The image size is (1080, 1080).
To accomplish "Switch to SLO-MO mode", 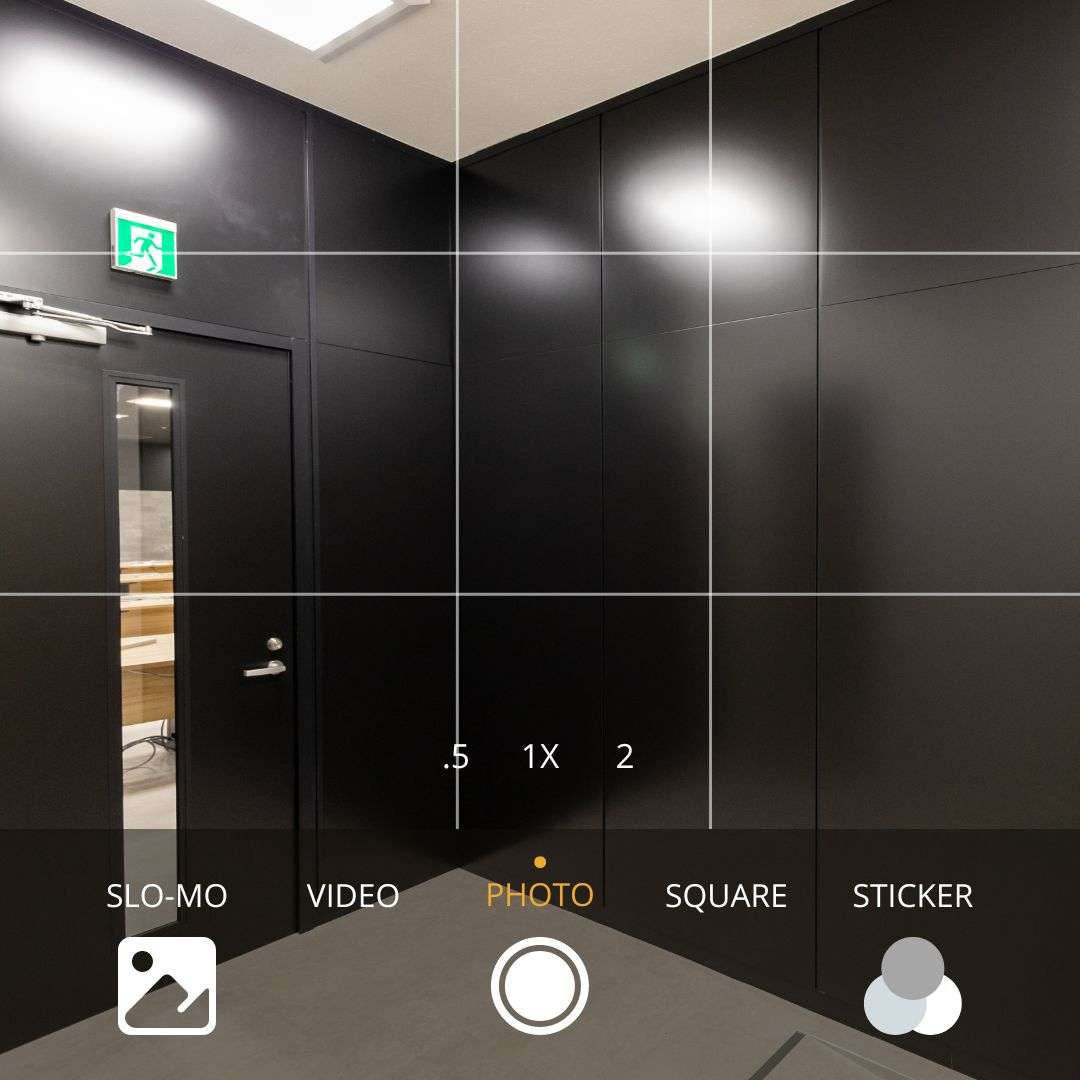I will 167,895.
